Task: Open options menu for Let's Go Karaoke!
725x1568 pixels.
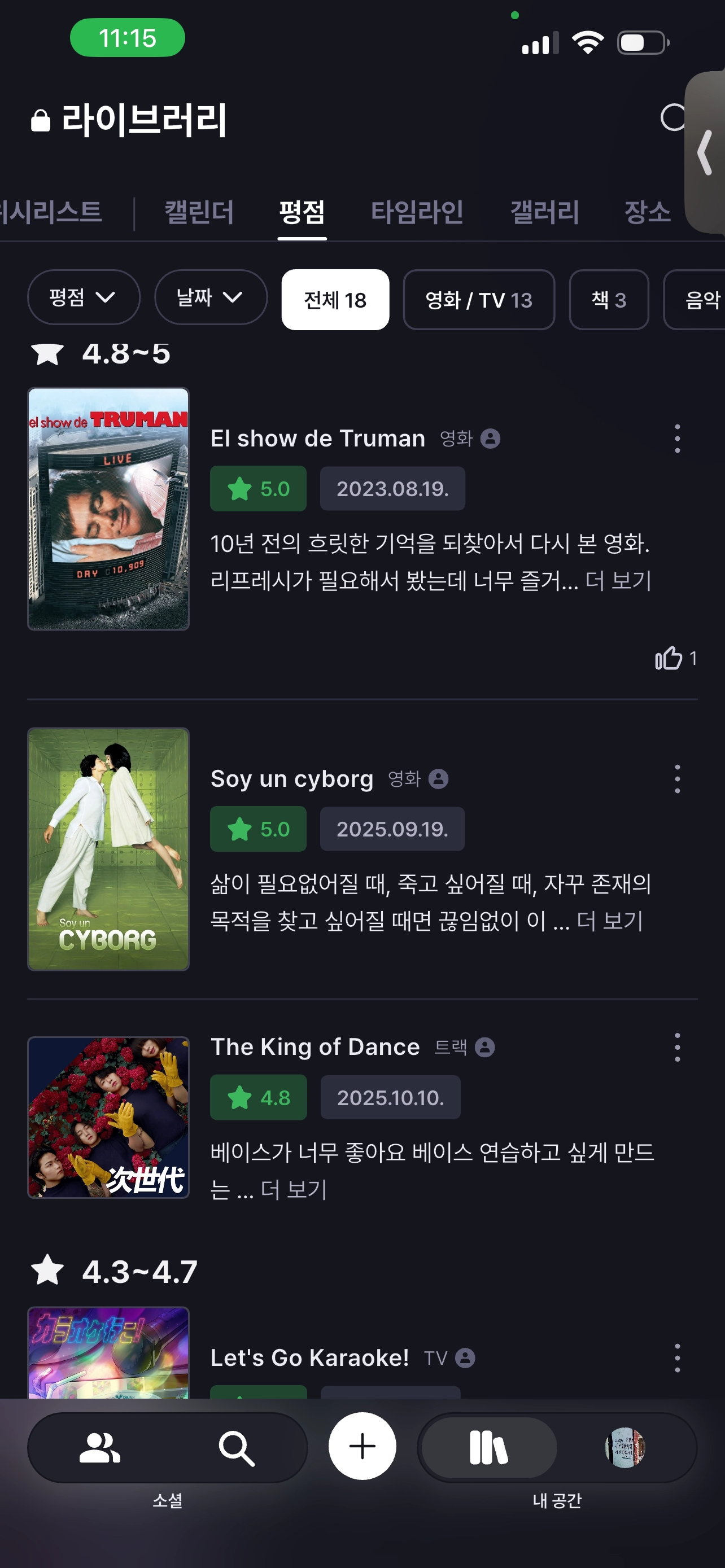Action: point(677,1357)
